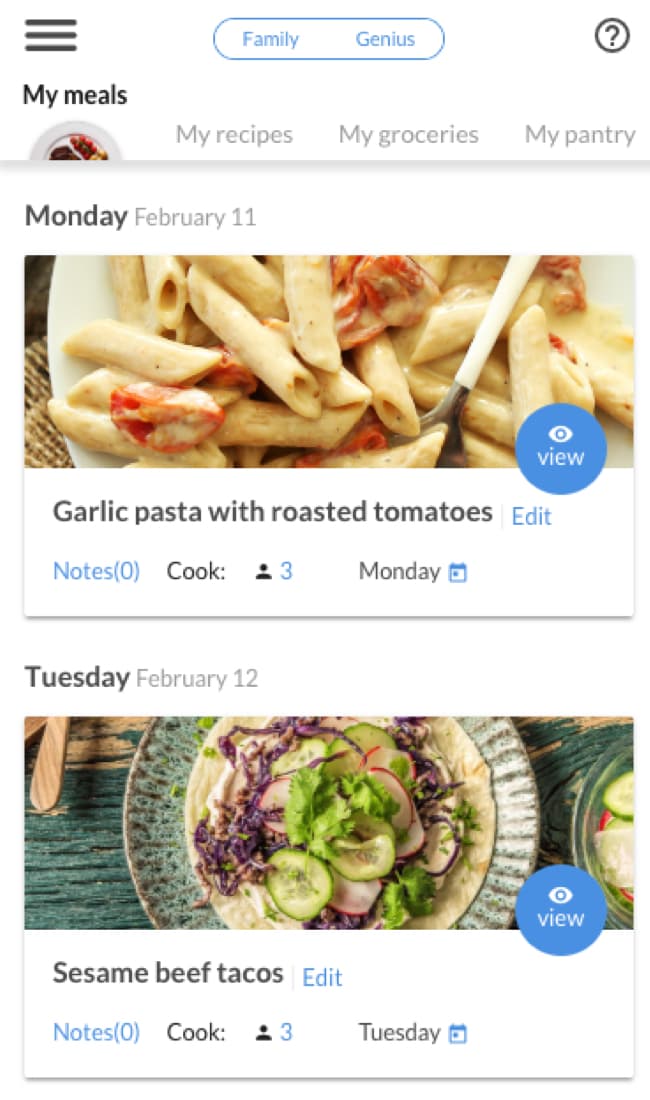Open Notes(0) for Sesame beef tacos

[96, 1033]
